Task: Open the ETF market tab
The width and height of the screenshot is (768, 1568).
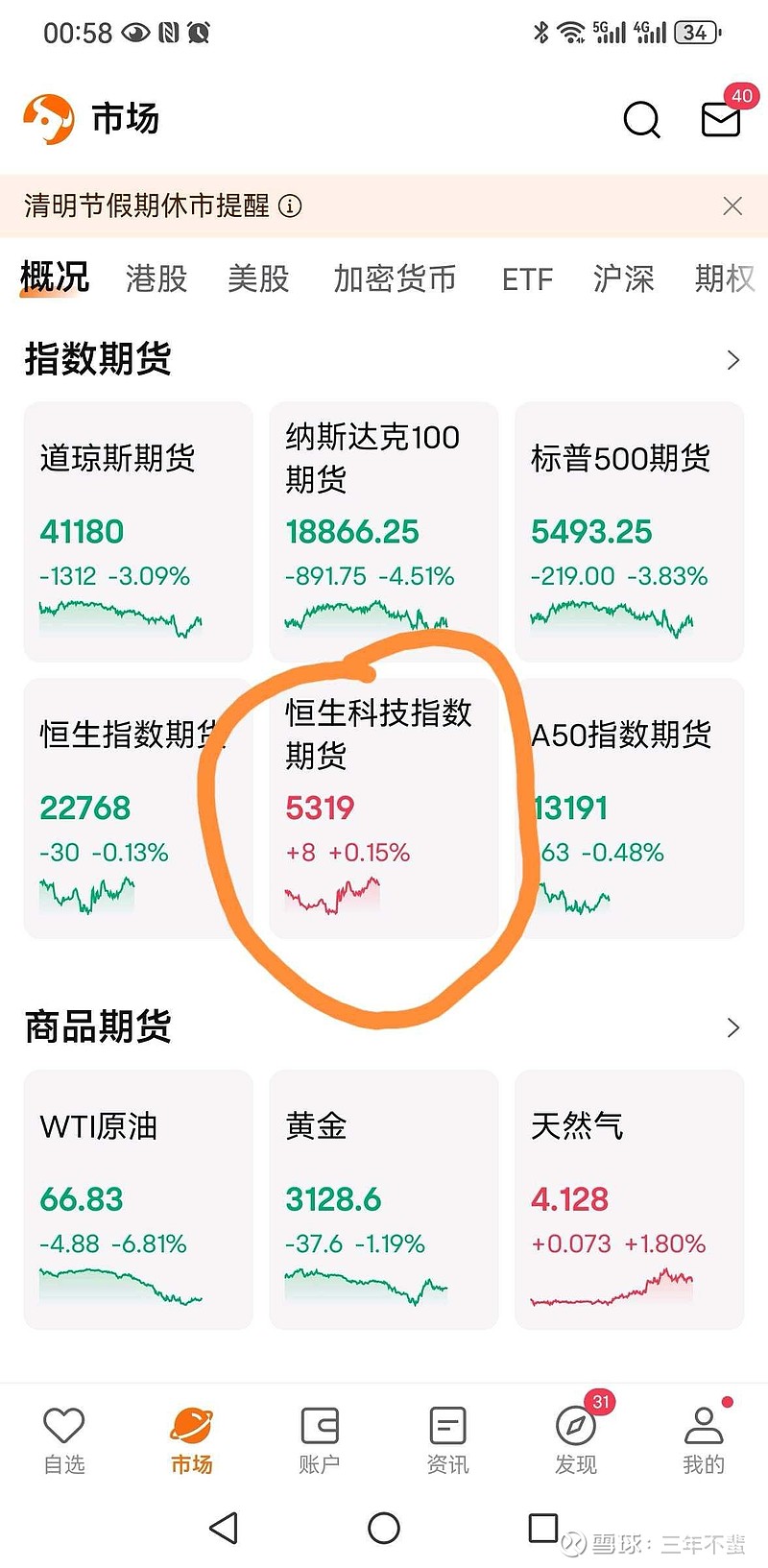Action: pos(527,279)
